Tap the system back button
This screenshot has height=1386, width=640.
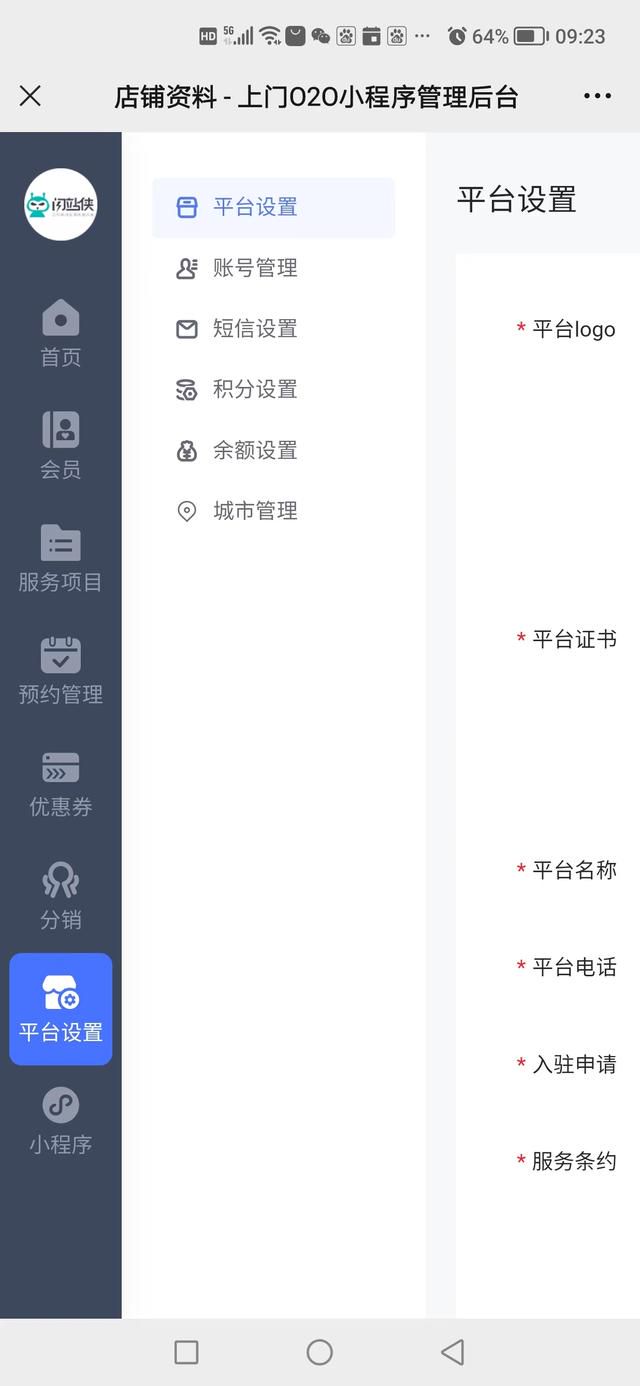[x=452, y=1352]
